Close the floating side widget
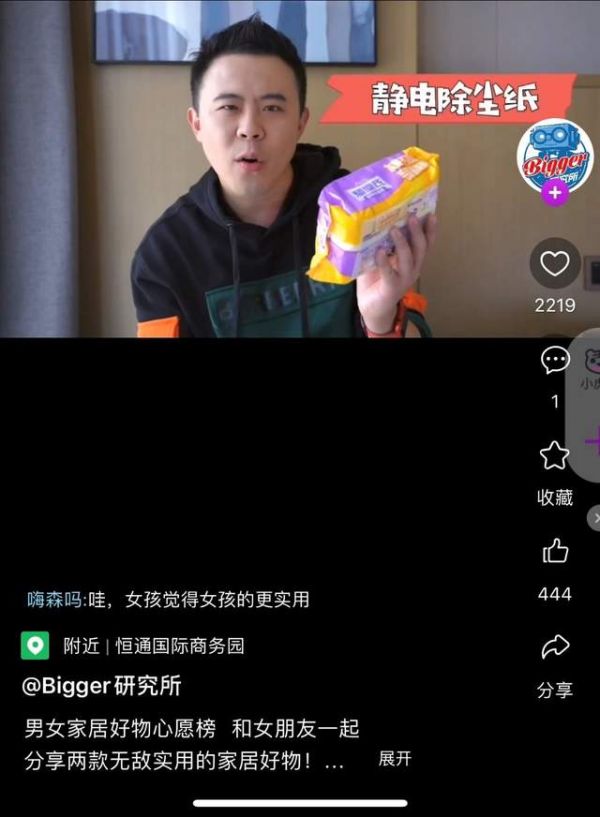This screenshot has height=817, width=600. point(594,517)
